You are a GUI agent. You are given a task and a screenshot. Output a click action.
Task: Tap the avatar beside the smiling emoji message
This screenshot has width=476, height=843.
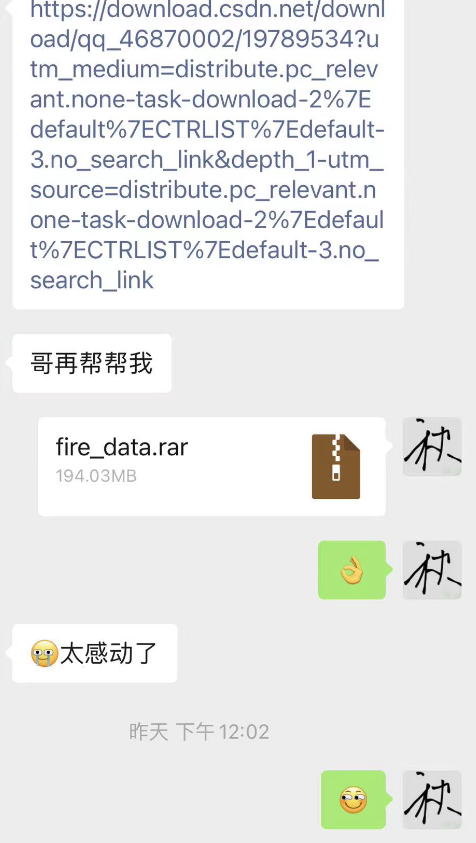pos(432,799)
